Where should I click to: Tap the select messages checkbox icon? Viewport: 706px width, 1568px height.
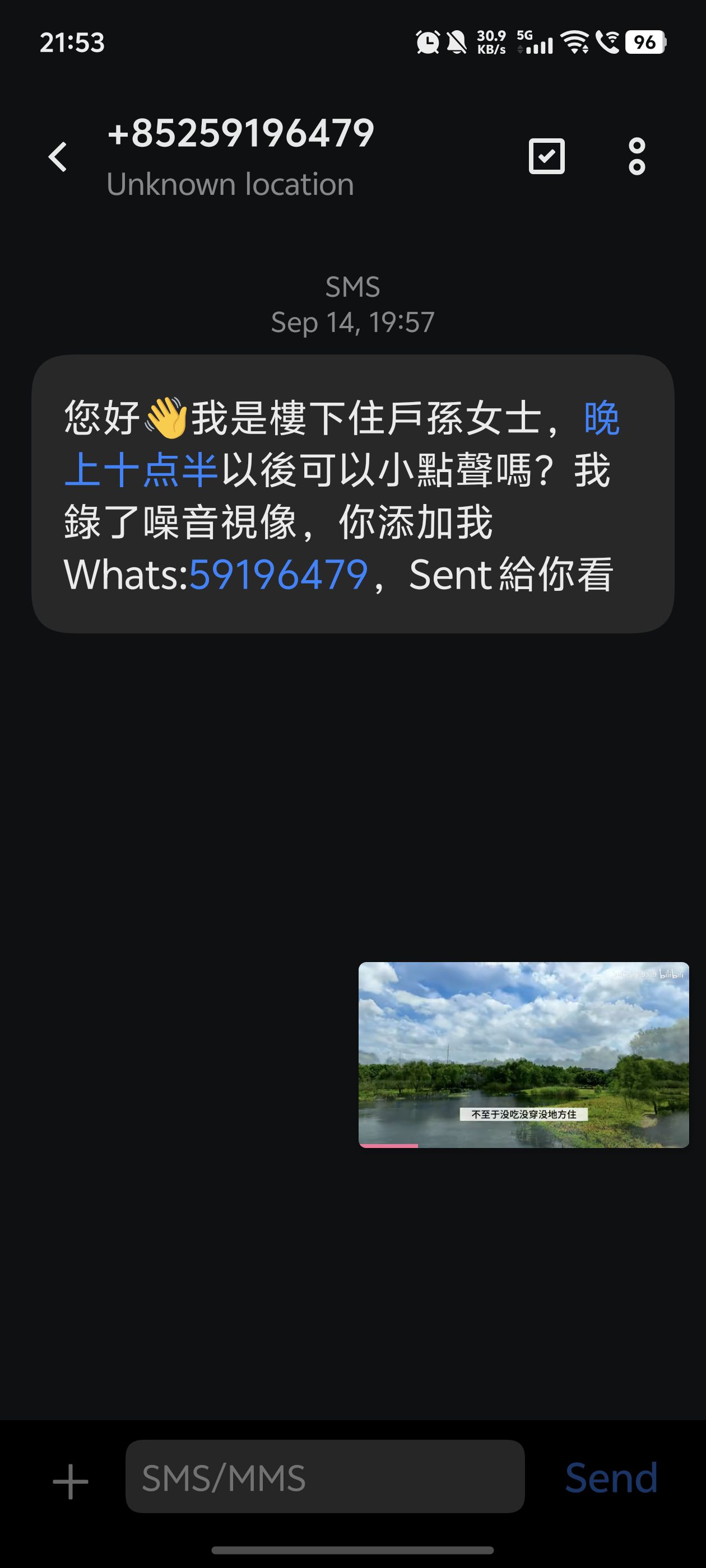[x=546, y=156]
